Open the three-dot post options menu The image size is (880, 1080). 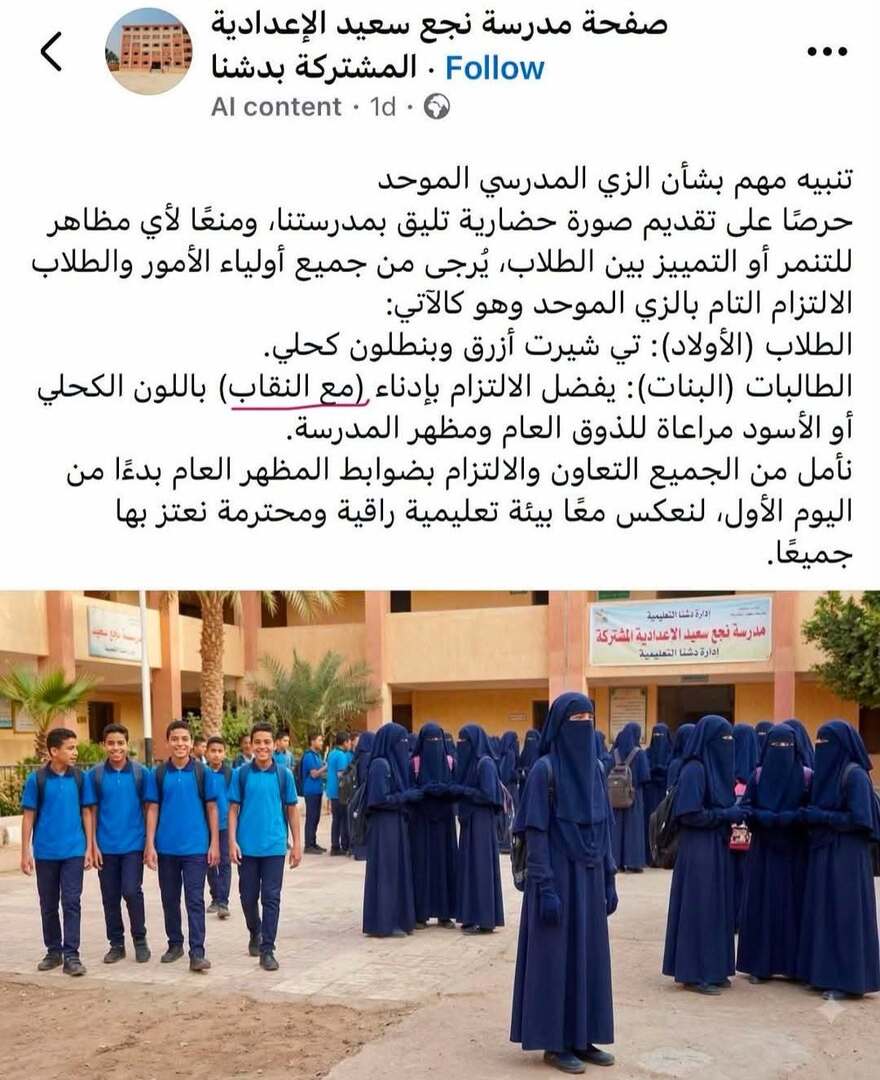click(x=826, y=52)
